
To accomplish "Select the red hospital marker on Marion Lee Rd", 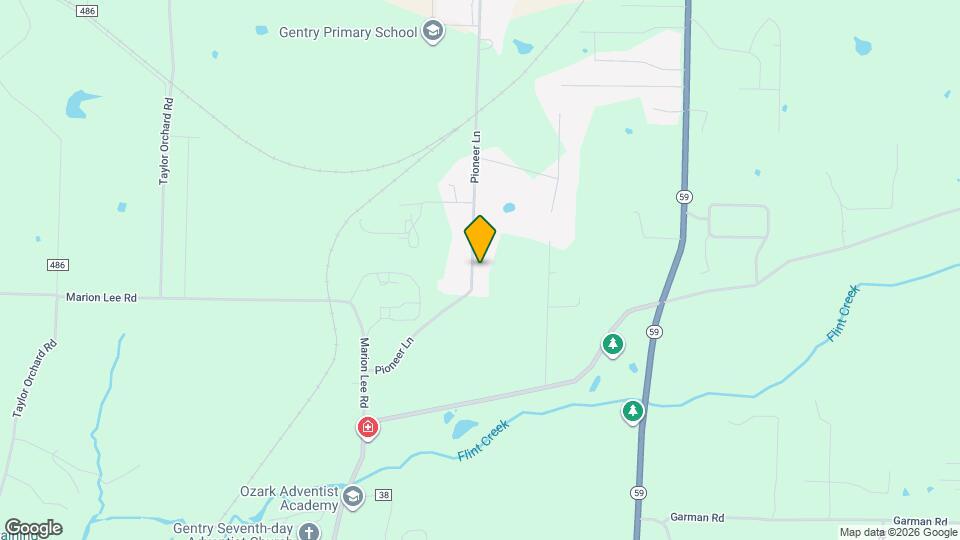I will click(369, 428).
